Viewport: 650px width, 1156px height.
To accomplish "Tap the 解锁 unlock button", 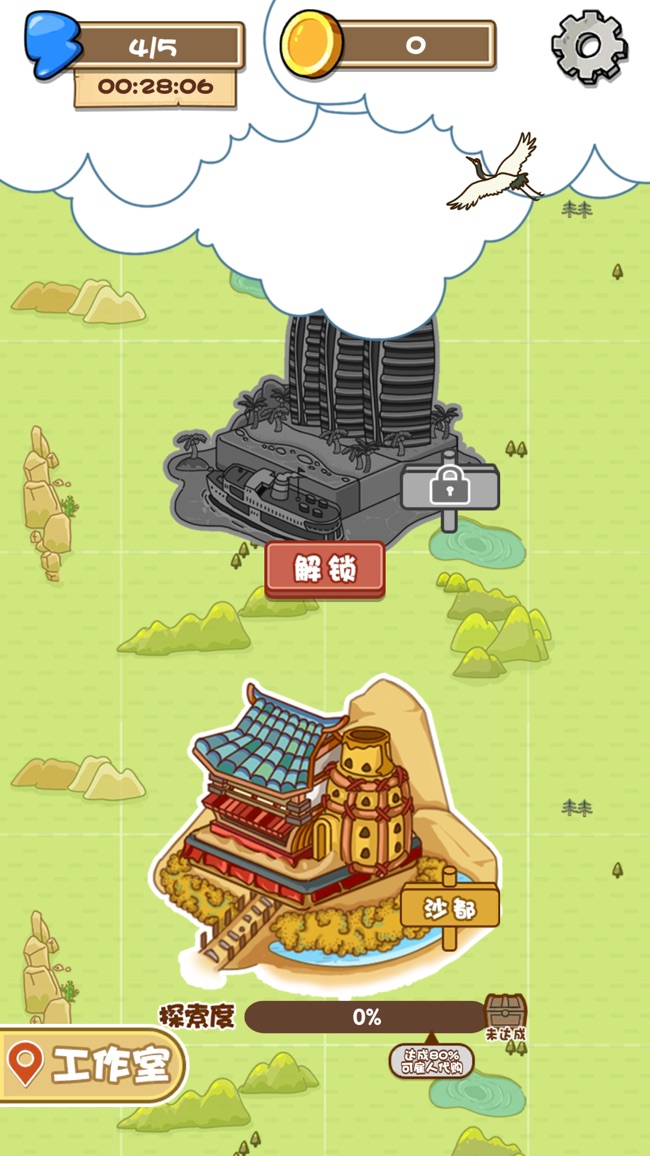I will click(325, 569).
